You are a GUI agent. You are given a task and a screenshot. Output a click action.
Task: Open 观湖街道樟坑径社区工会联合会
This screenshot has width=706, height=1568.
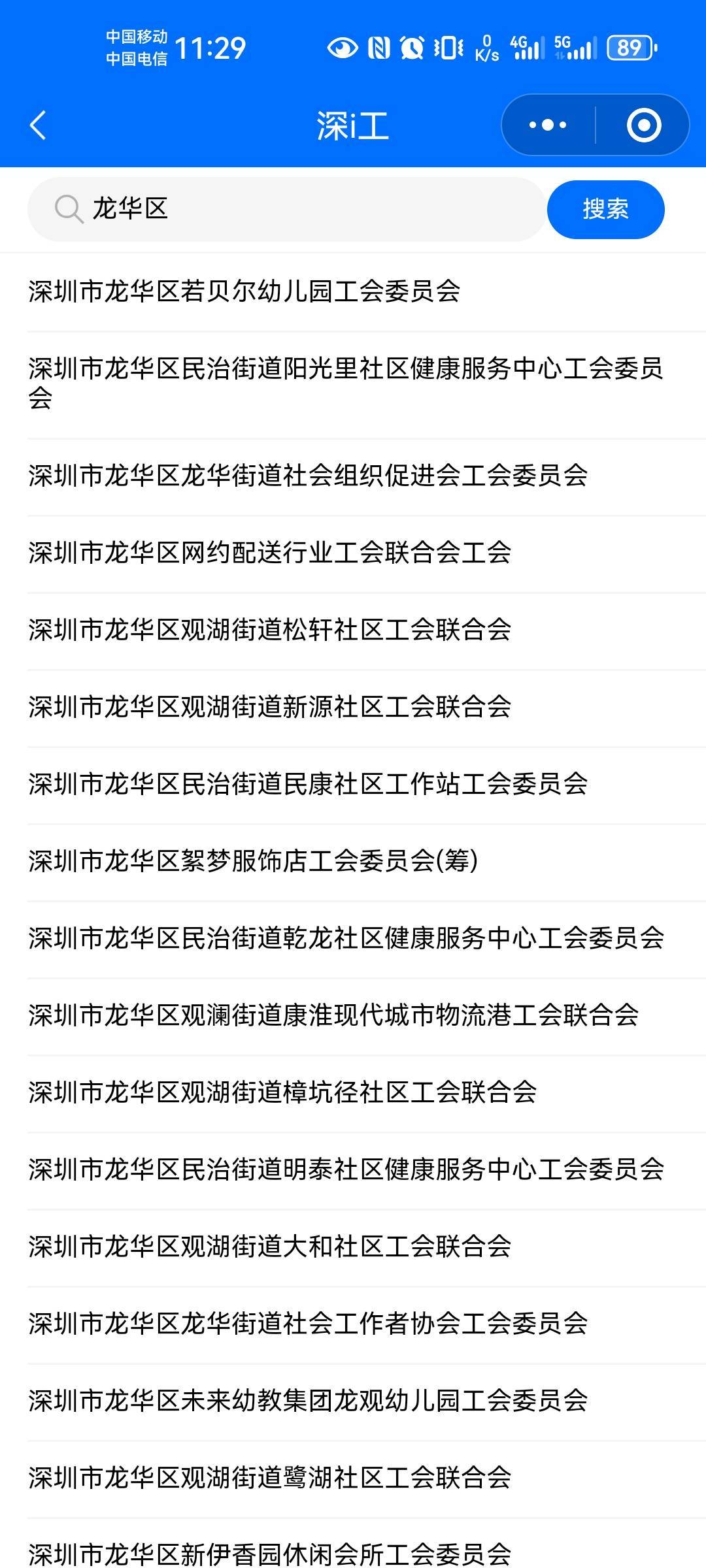click(x=353, y=1092)
